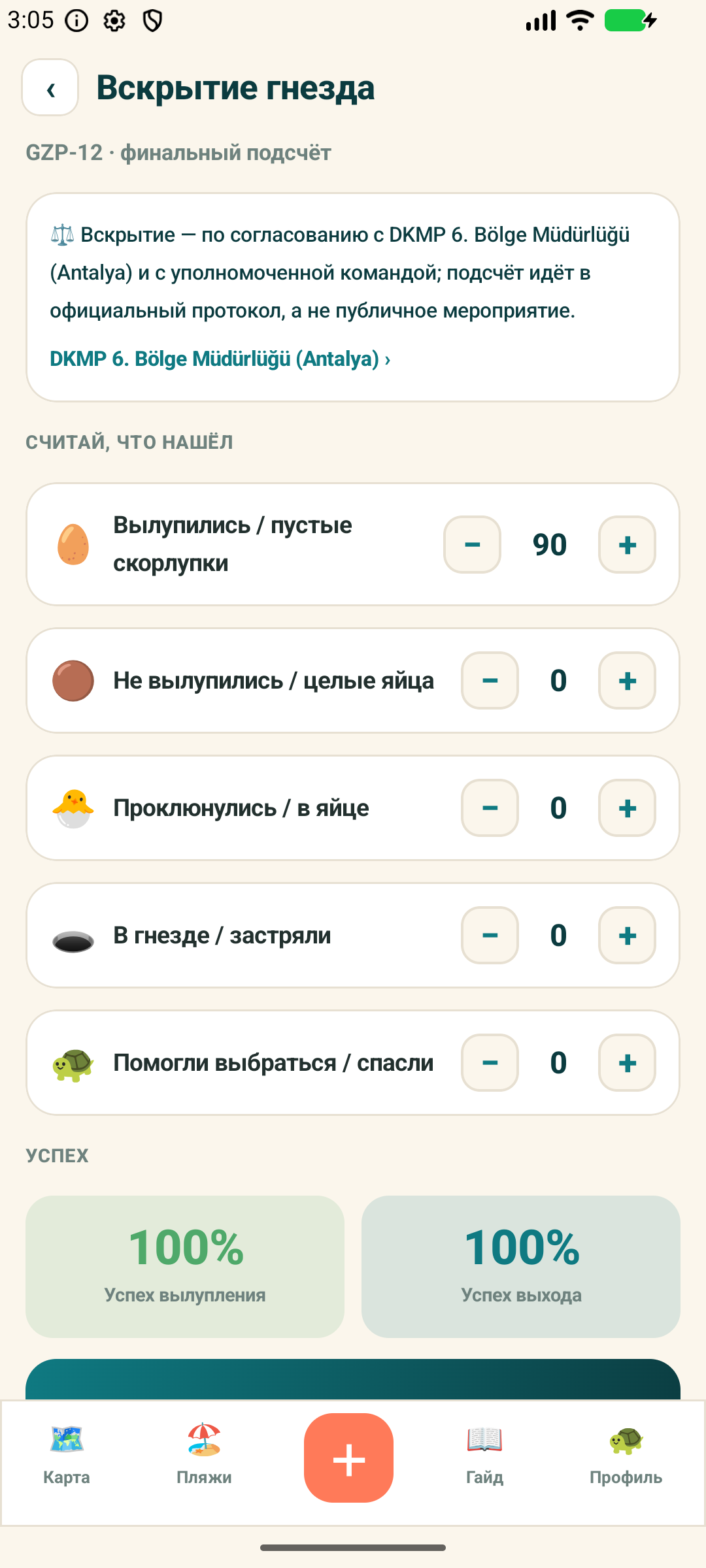The height and width of the screenshot is (1568, 706).
Task: Switch to the Карта tab
Action: (67, 1454)
